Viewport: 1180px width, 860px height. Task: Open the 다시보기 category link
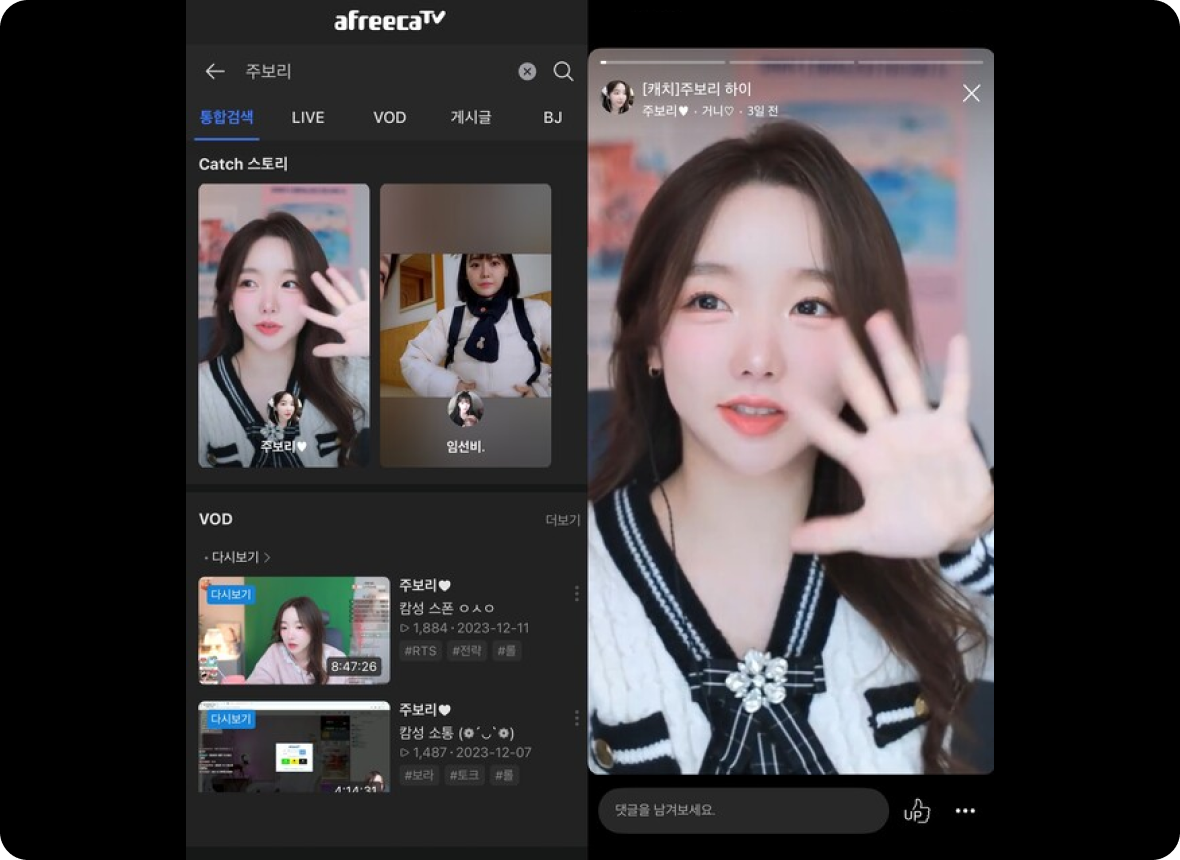tap(238, 557)
